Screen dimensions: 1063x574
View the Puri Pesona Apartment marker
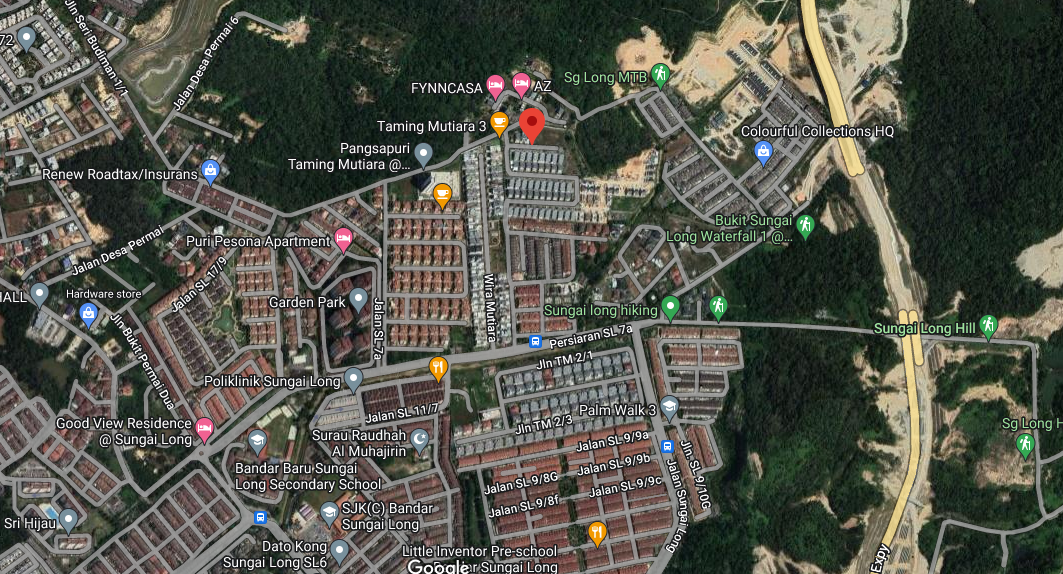343,238
